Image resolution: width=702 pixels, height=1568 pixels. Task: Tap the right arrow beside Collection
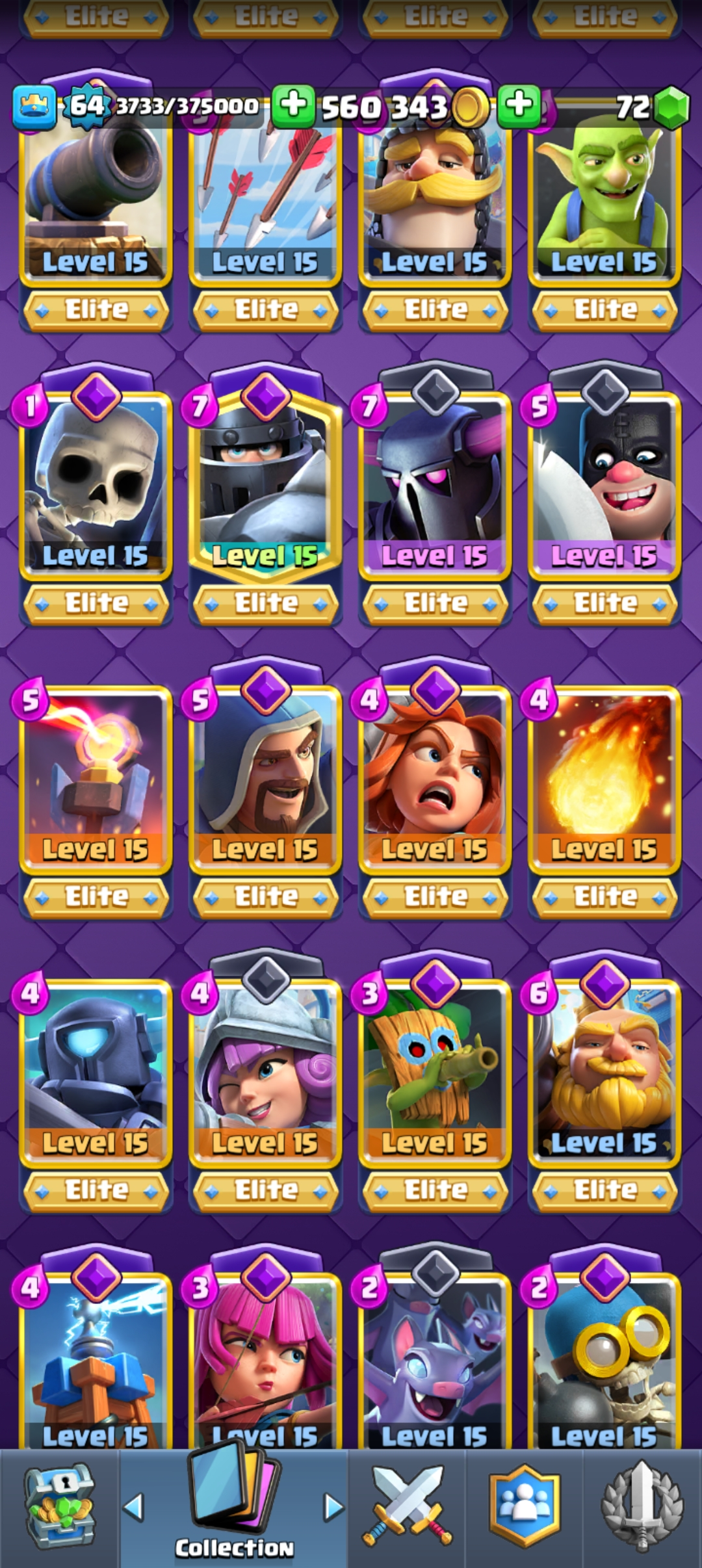pyautogui.click(x=333, y=1507)
